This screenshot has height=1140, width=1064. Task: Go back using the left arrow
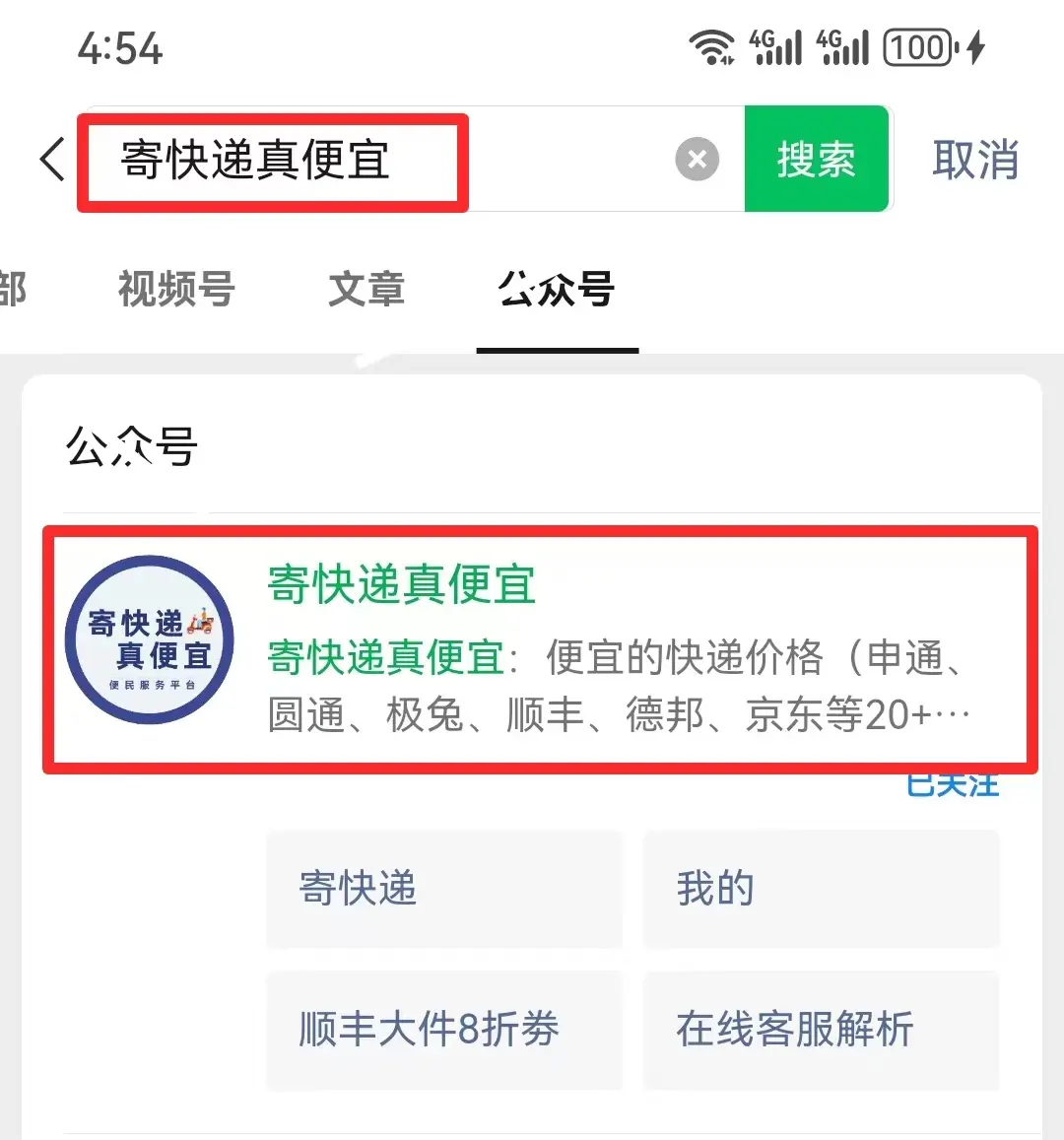52,160
